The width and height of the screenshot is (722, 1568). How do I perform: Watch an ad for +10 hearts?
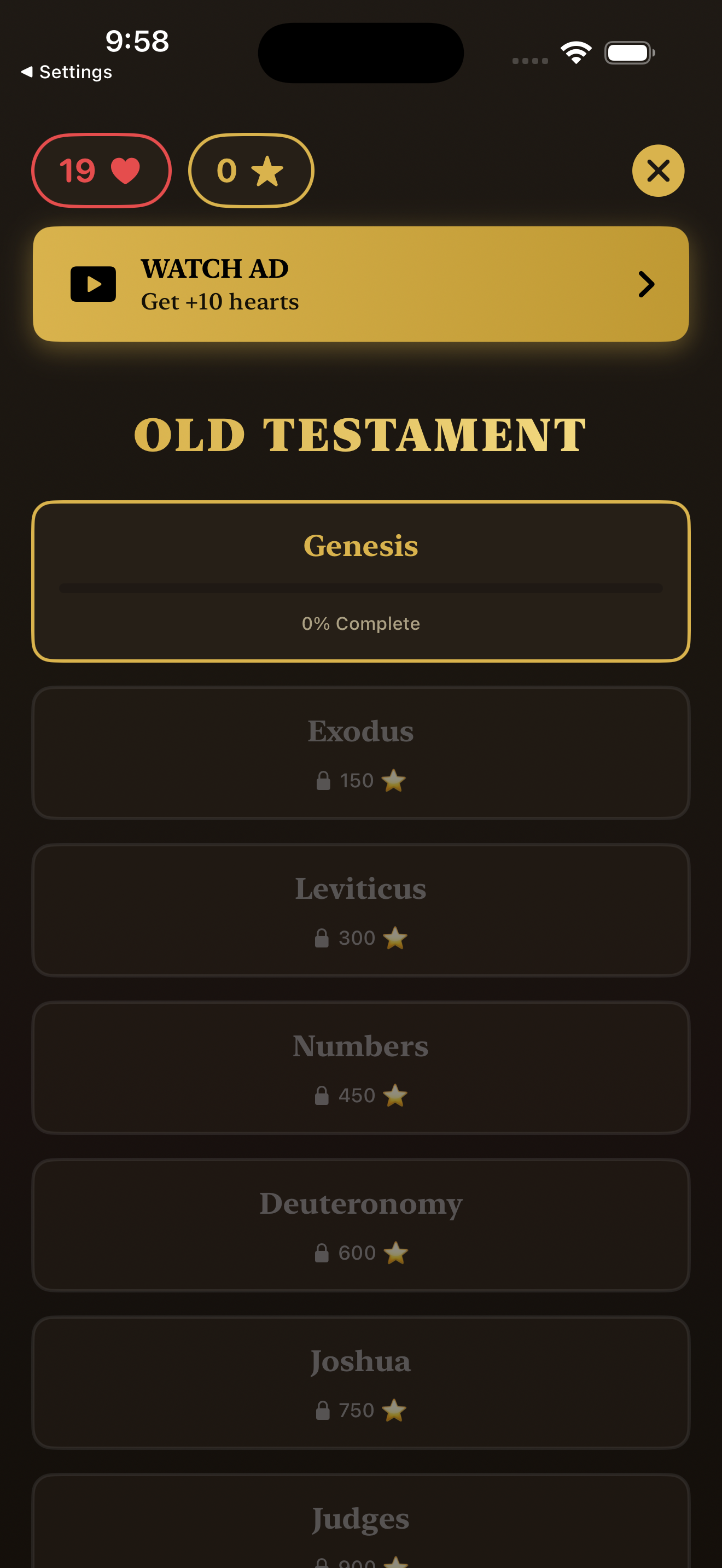coord(360,284)
